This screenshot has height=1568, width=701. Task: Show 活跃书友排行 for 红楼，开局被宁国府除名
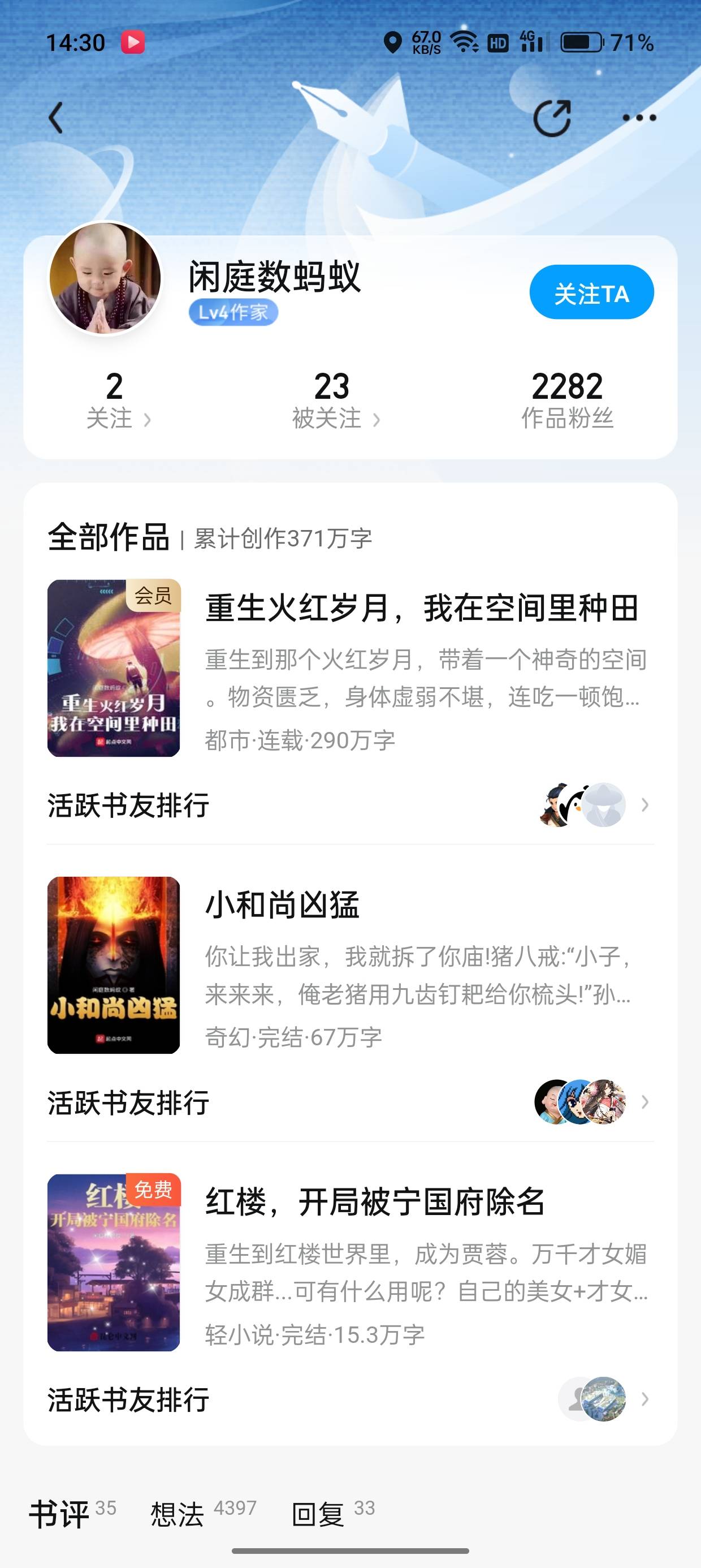[350, 1399]
